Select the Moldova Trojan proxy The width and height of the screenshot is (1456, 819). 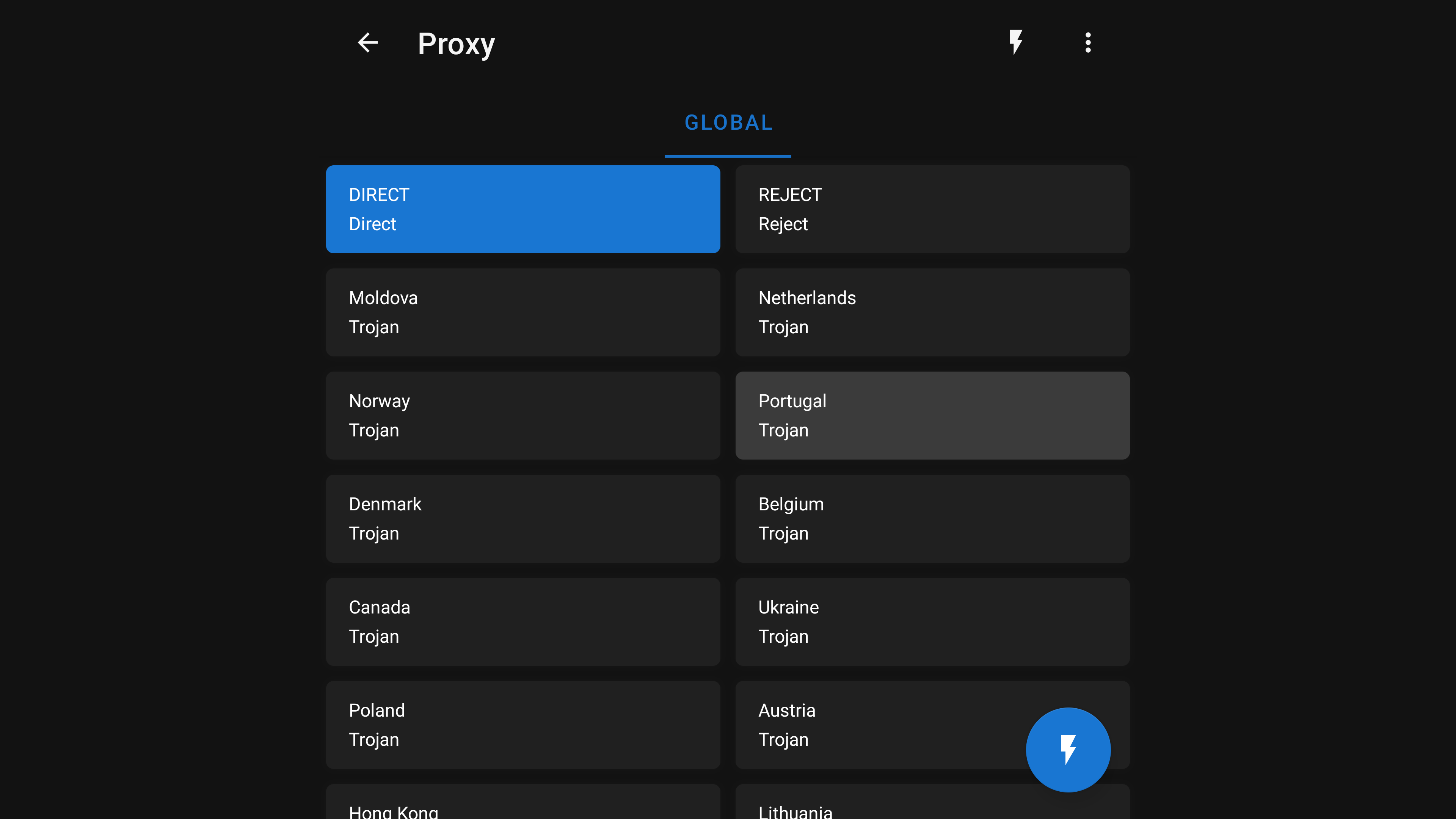(523, 312)
